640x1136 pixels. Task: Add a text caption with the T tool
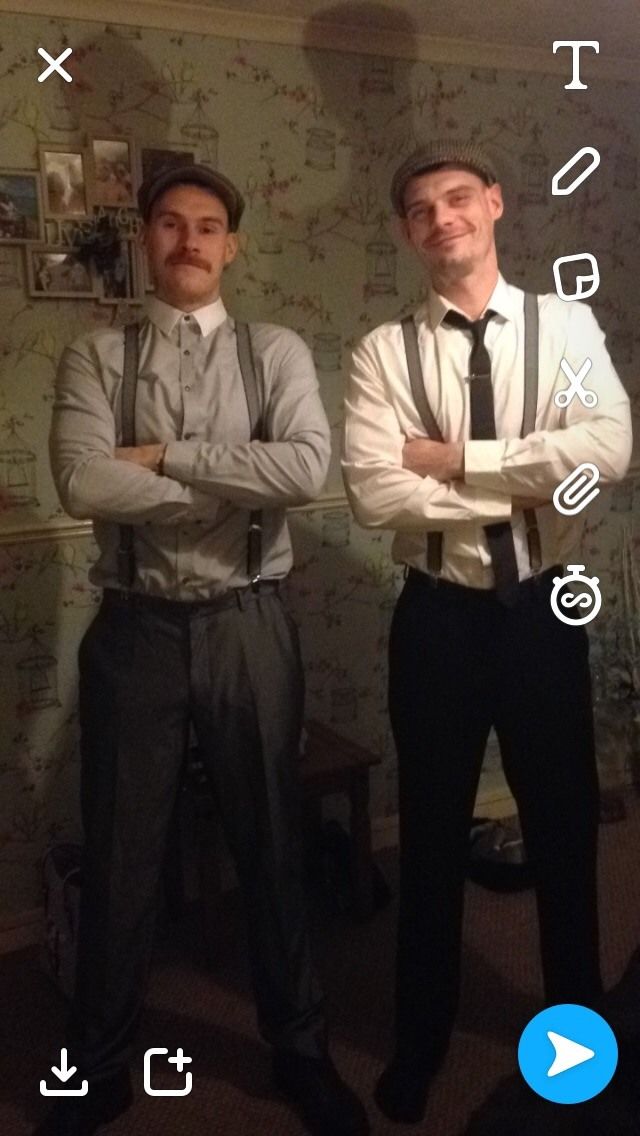pyautogui.click(x=576, y=65)
